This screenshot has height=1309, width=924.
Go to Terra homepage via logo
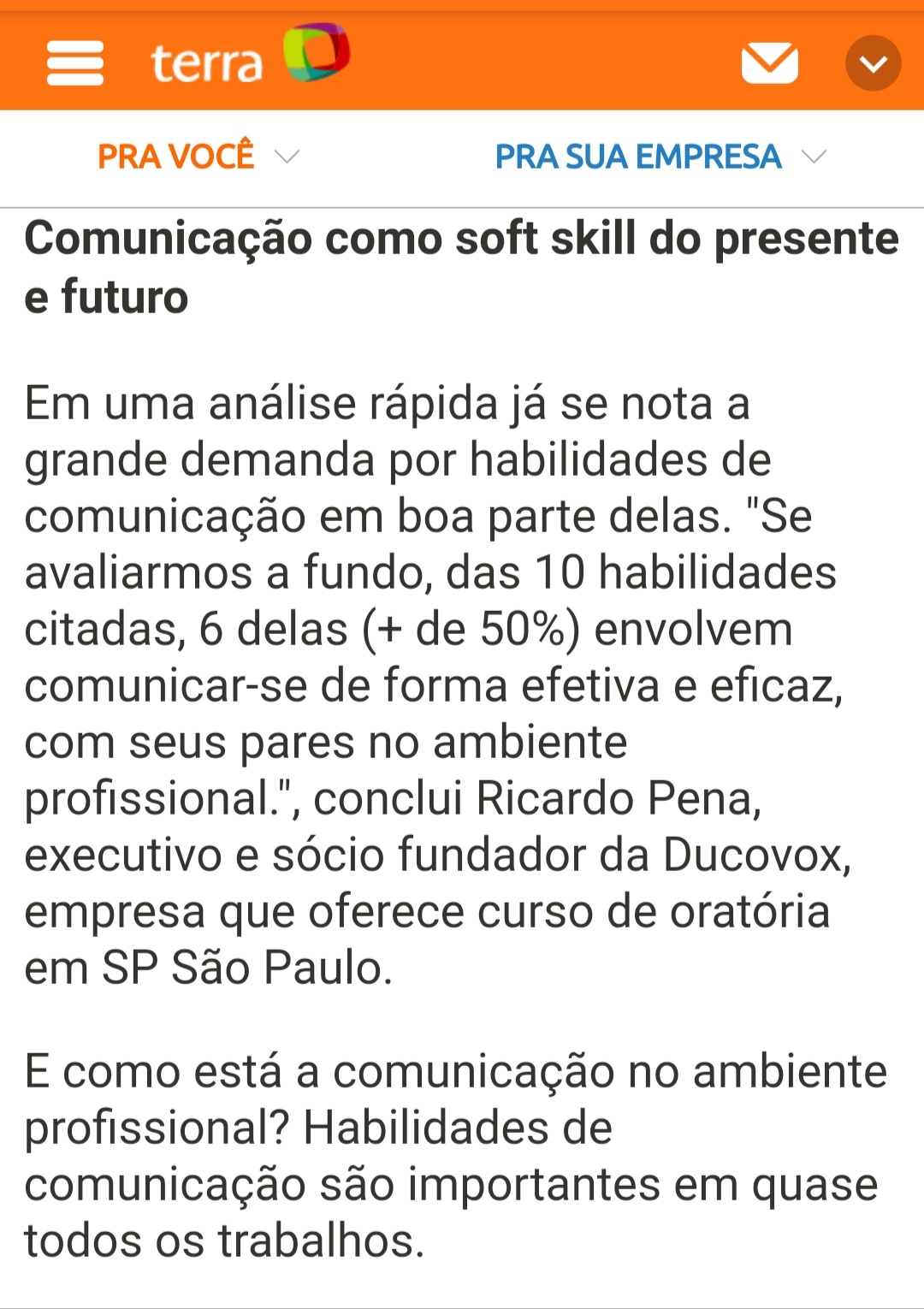point(249,56)
